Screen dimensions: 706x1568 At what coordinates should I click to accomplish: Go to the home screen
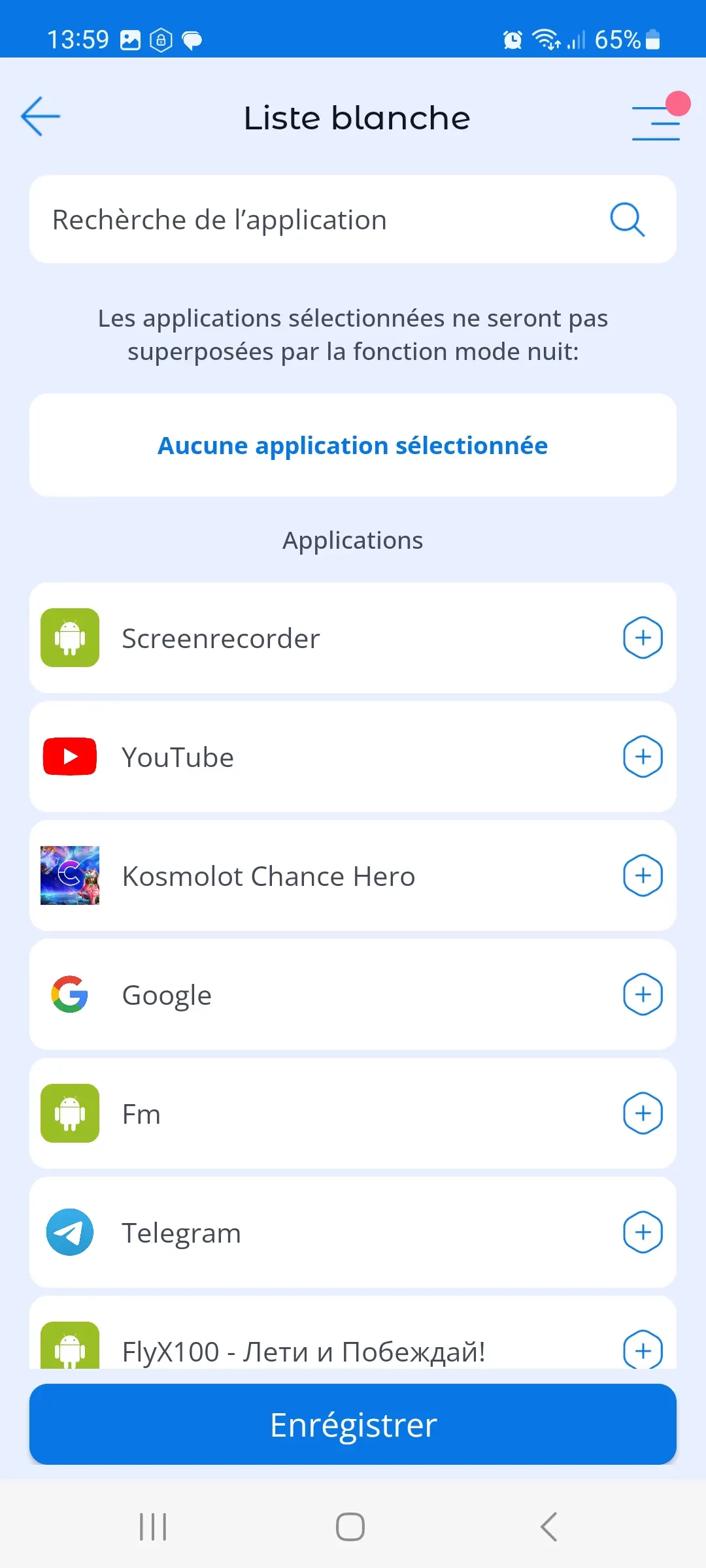(350, 1527)
